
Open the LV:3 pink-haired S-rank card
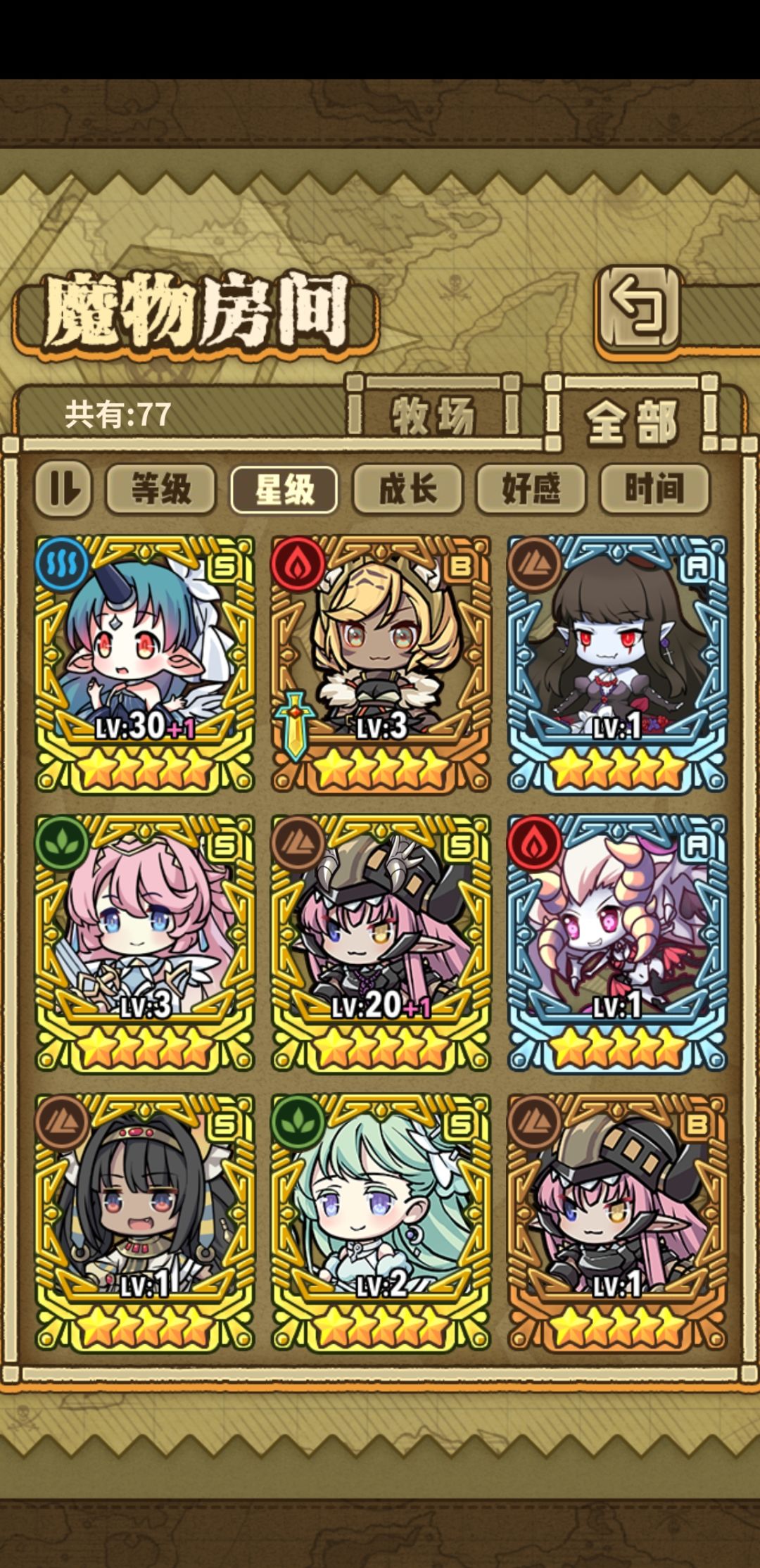pyautogui.click(x=145, y=944)
